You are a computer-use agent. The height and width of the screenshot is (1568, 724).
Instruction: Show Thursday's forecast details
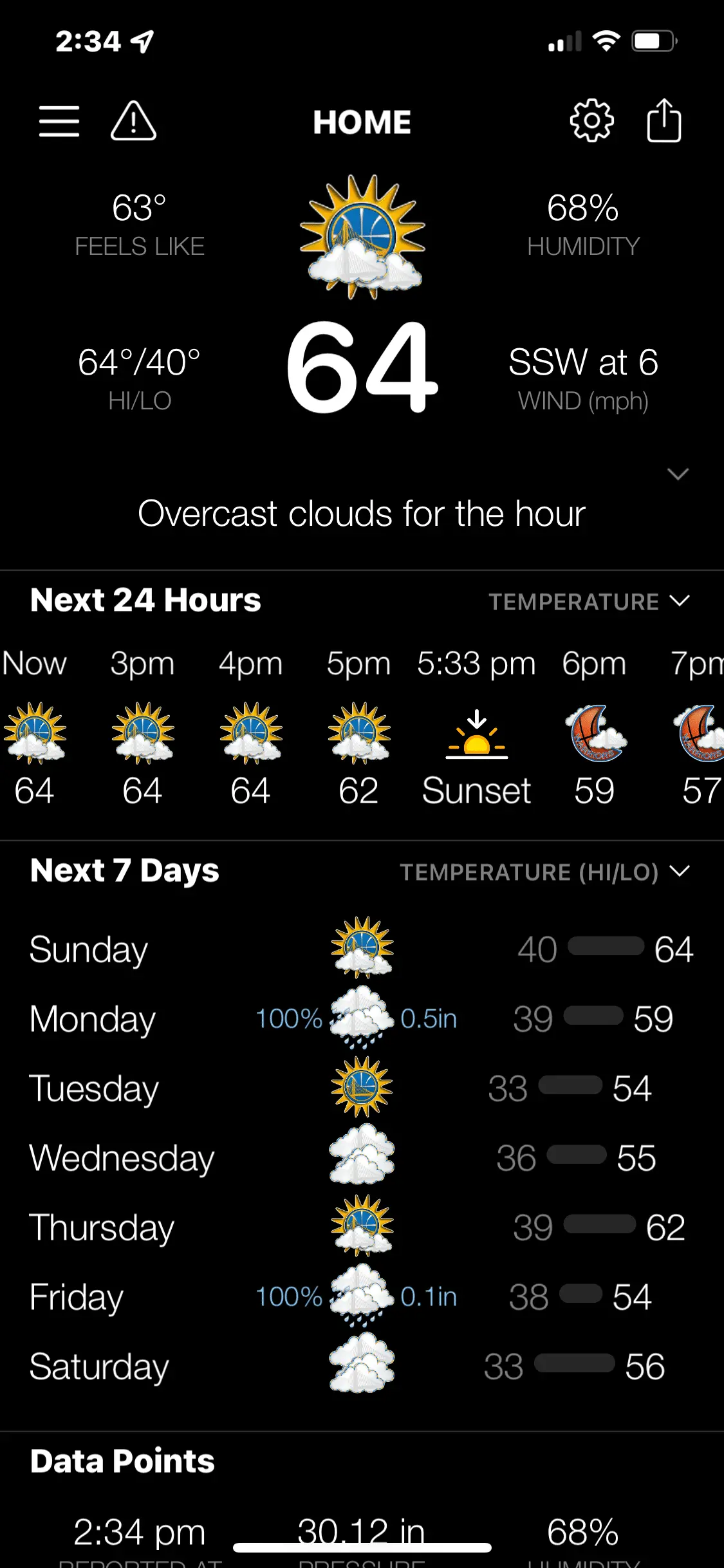(362, 1227)
